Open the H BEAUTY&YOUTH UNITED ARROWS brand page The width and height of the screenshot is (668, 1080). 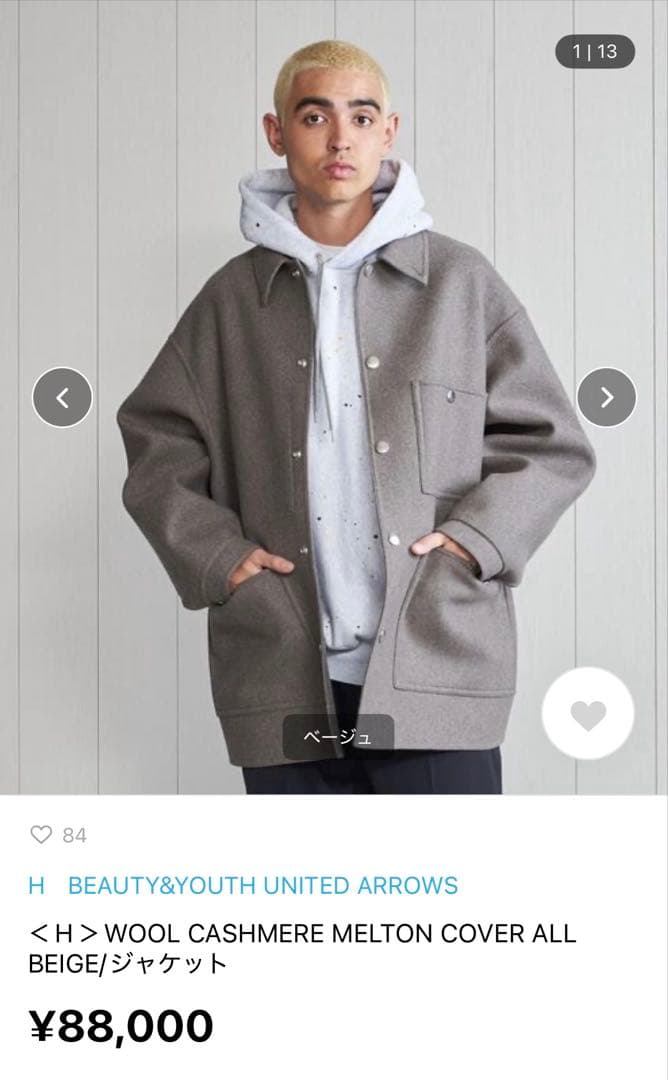click(243, 885)
